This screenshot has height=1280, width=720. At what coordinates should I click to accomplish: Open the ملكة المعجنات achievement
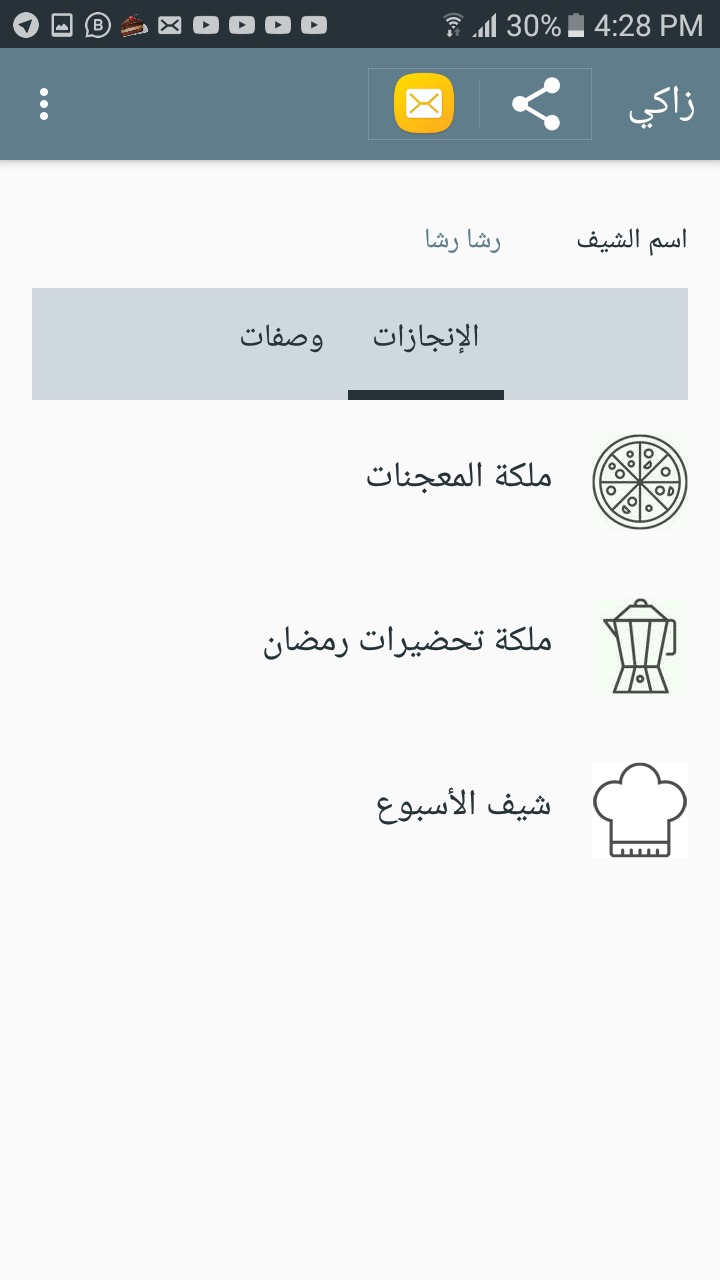click(x=459, y=476)
